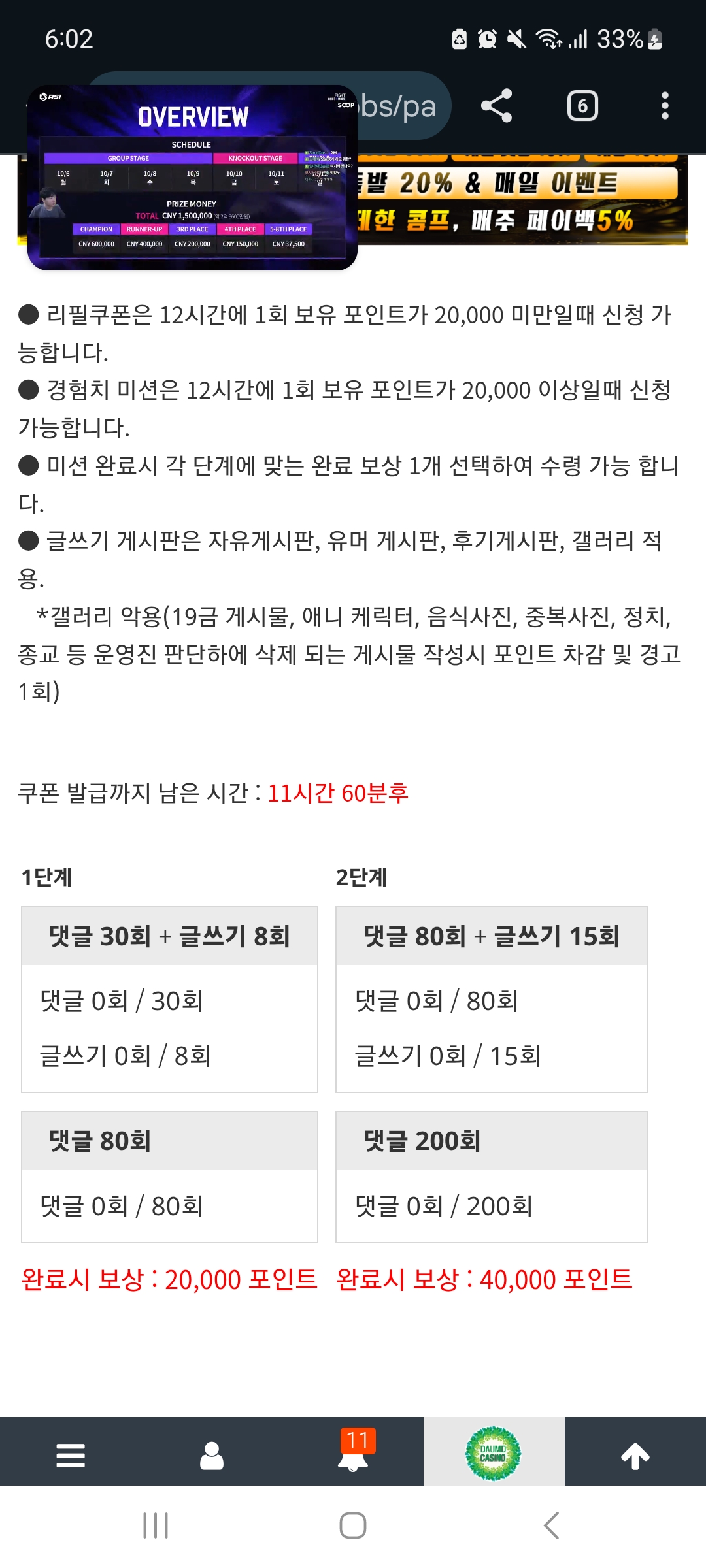Open the floating picture-in-picture video
Viewport: 706px width, 1568px height.
[x=192, y=178]
